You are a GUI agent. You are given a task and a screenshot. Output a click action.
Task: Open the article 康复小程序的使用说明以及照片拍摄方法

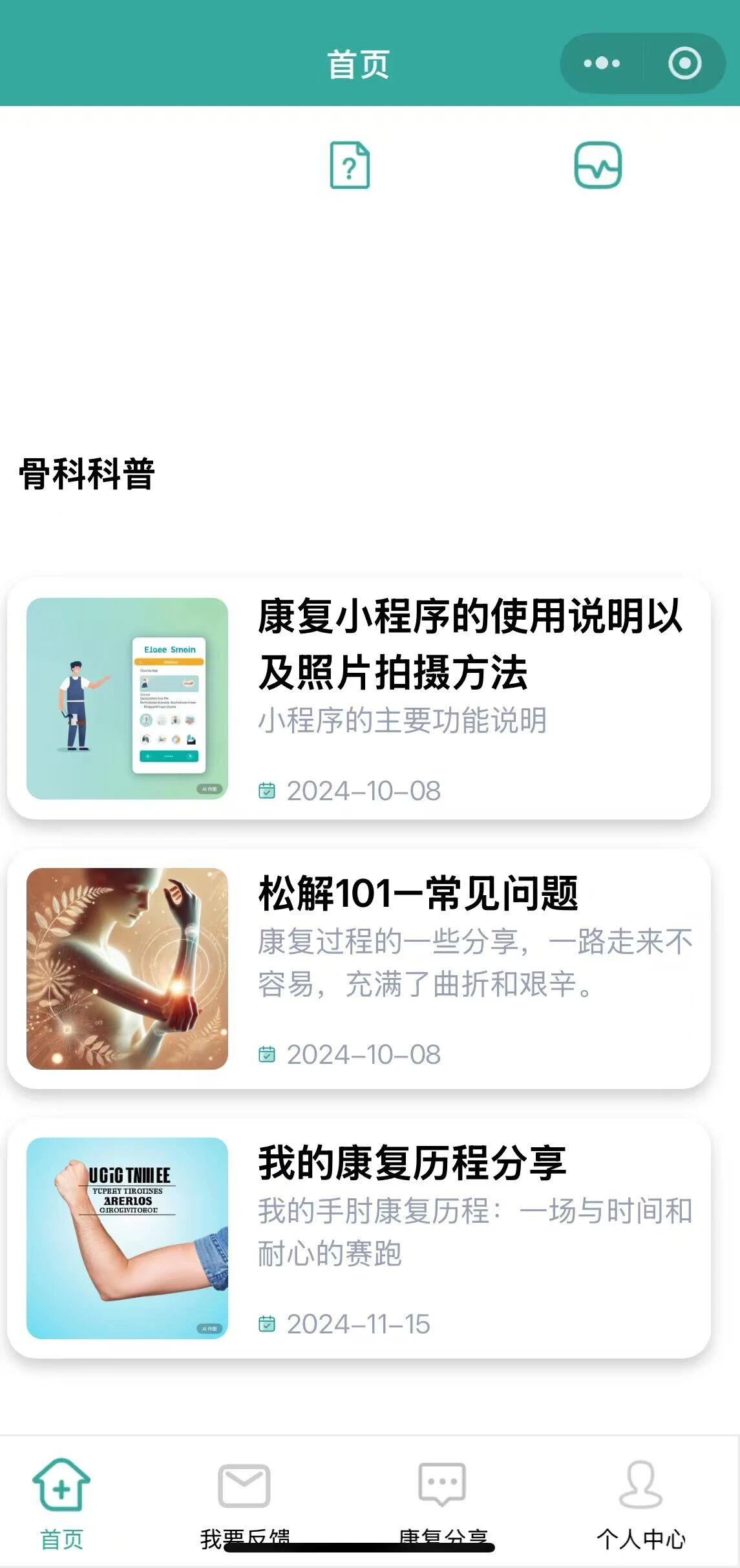coord(359,698)
